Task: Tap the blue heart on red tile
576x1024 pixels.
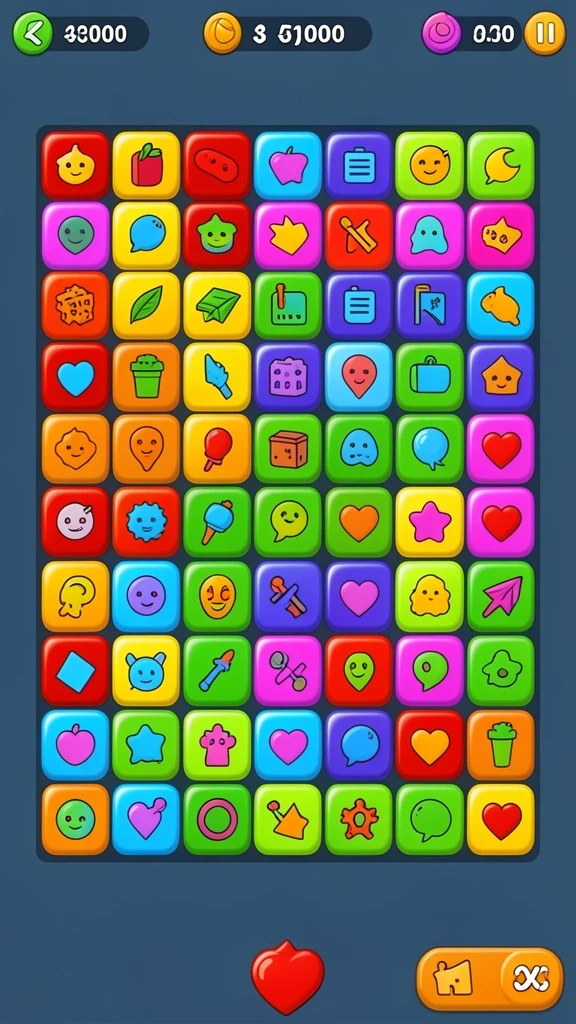Action: [75, 377]
